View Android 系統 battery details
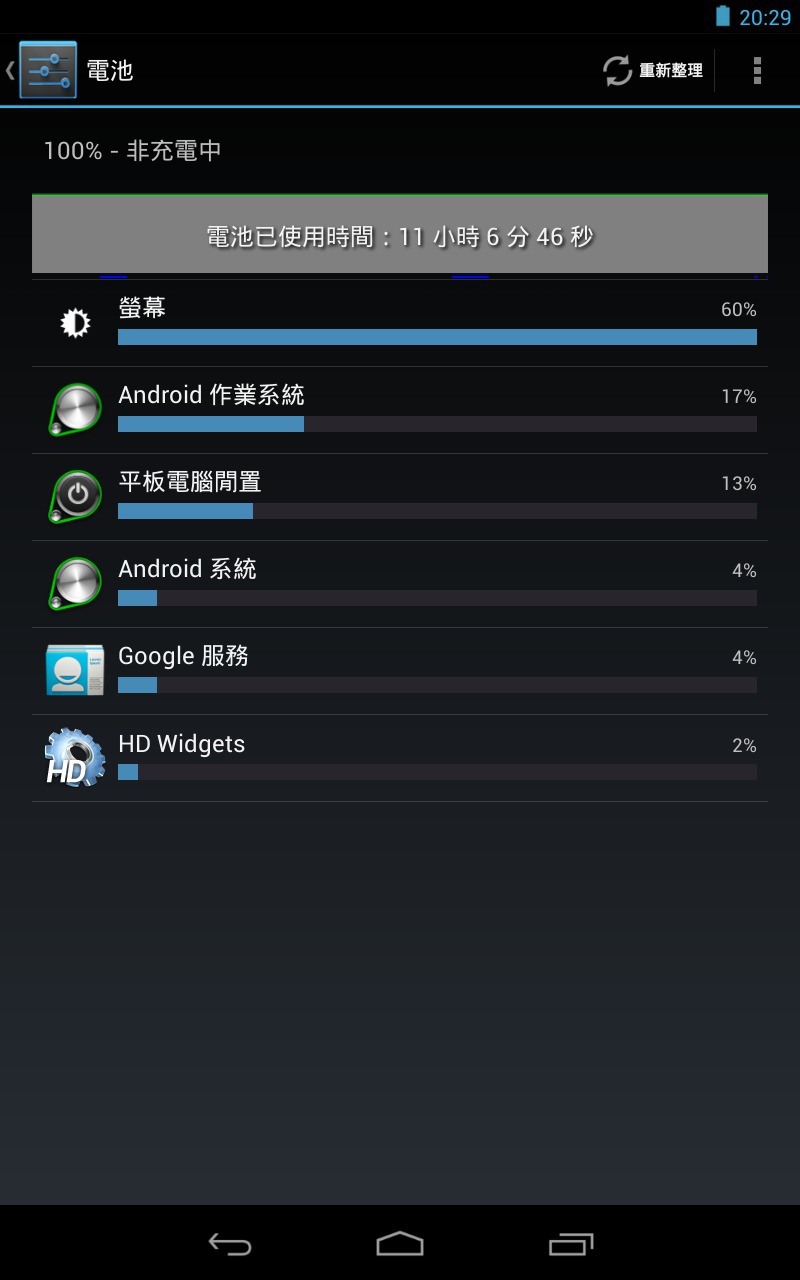 point(400,584)
